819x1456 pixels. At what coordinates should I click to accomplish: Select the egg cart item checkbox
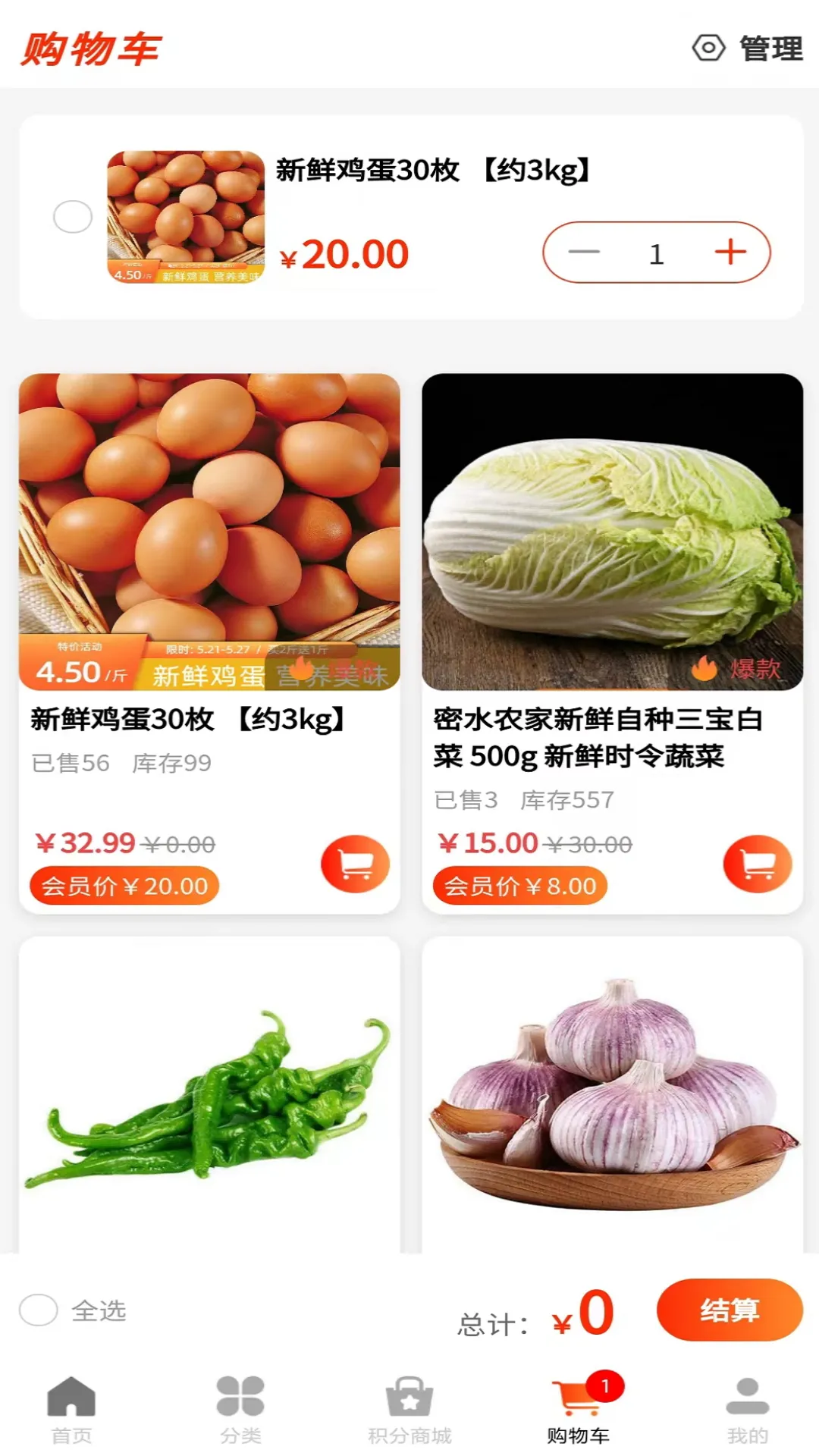(x=72, y=218)
